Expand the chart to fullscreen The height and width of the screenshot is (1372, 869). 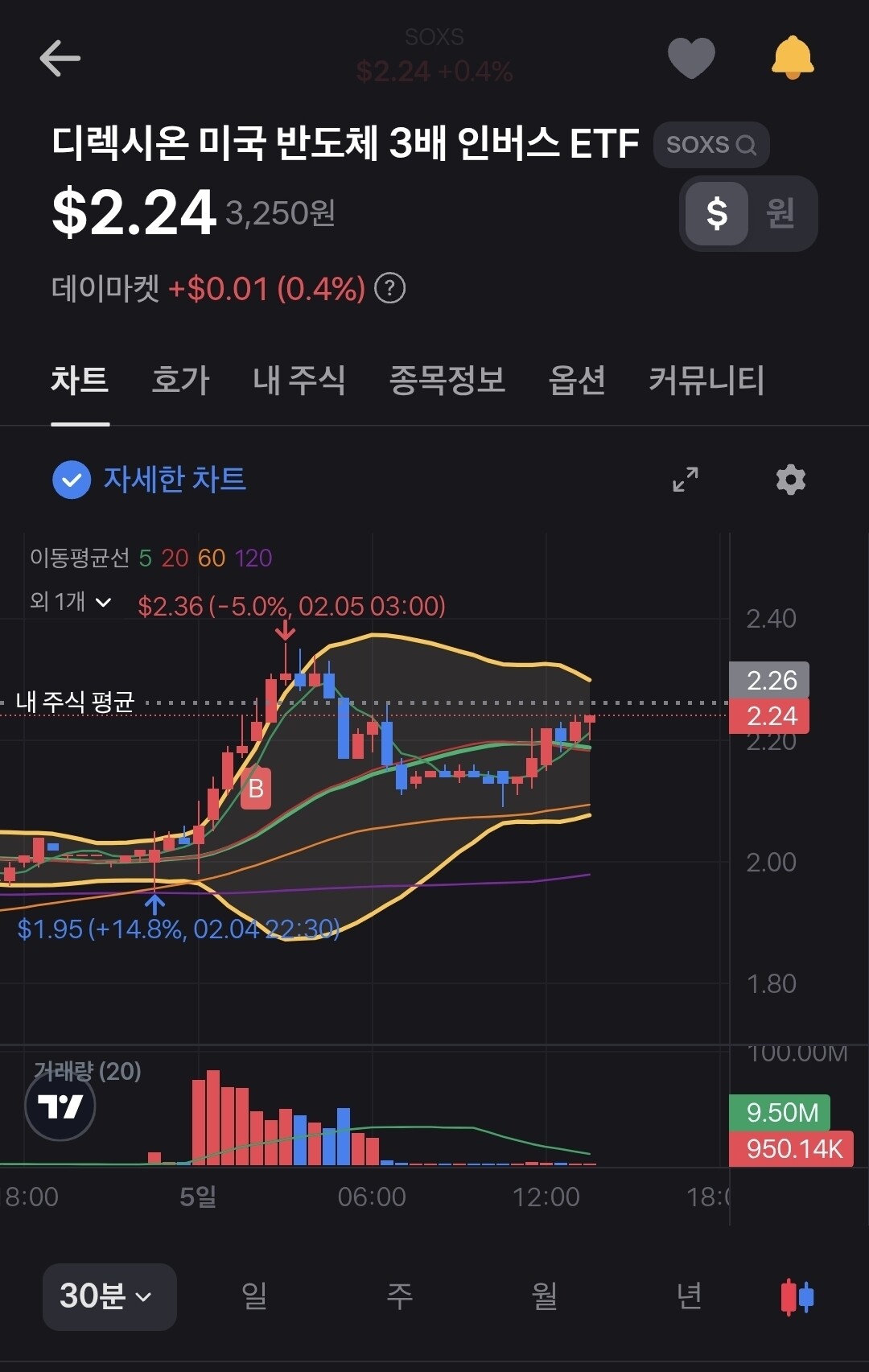(686, 480)
